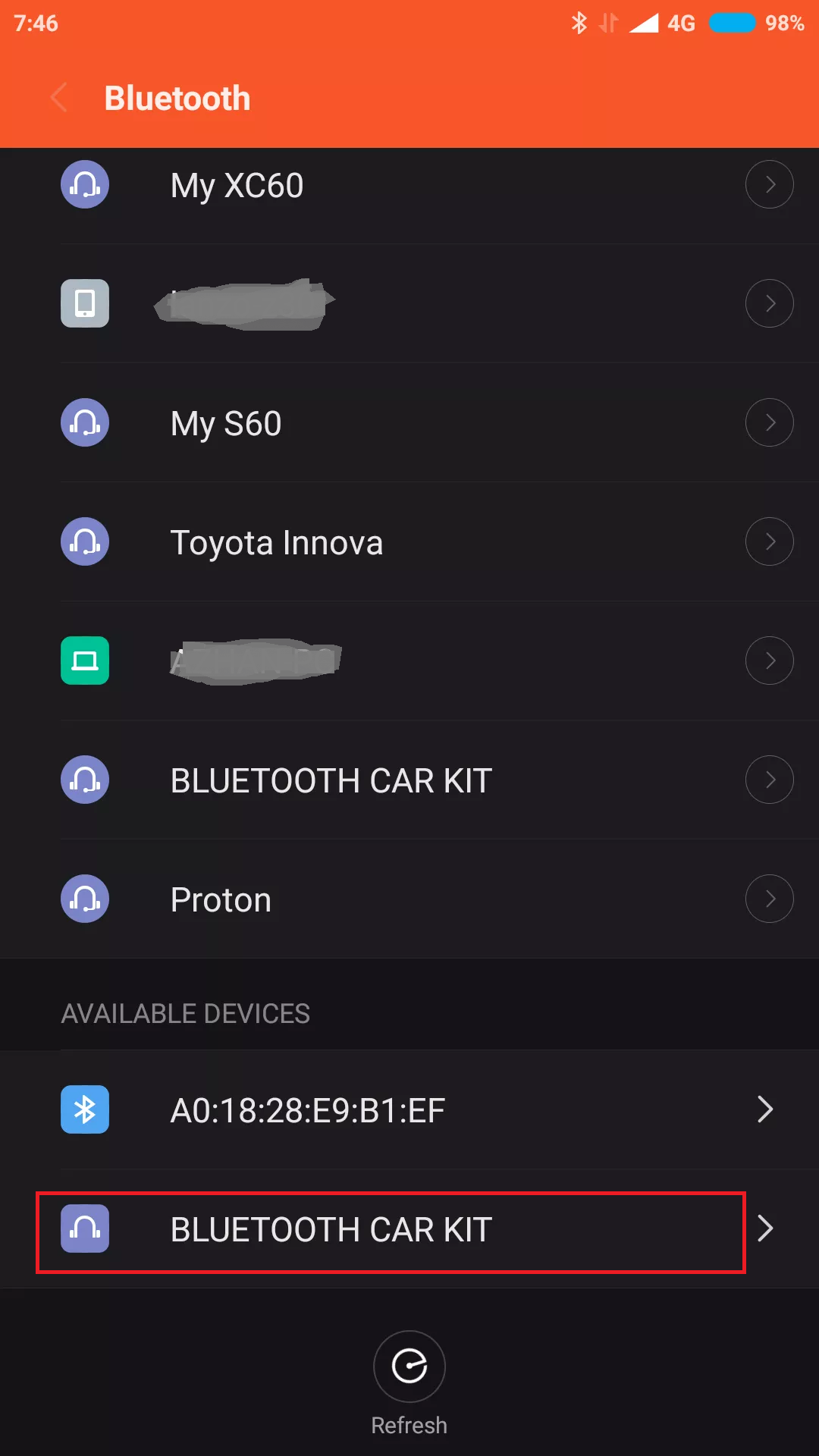The height and width of the screenshot is (1456, 819).
Task: Open details arrow for My S60
Action: pos(769,422)
